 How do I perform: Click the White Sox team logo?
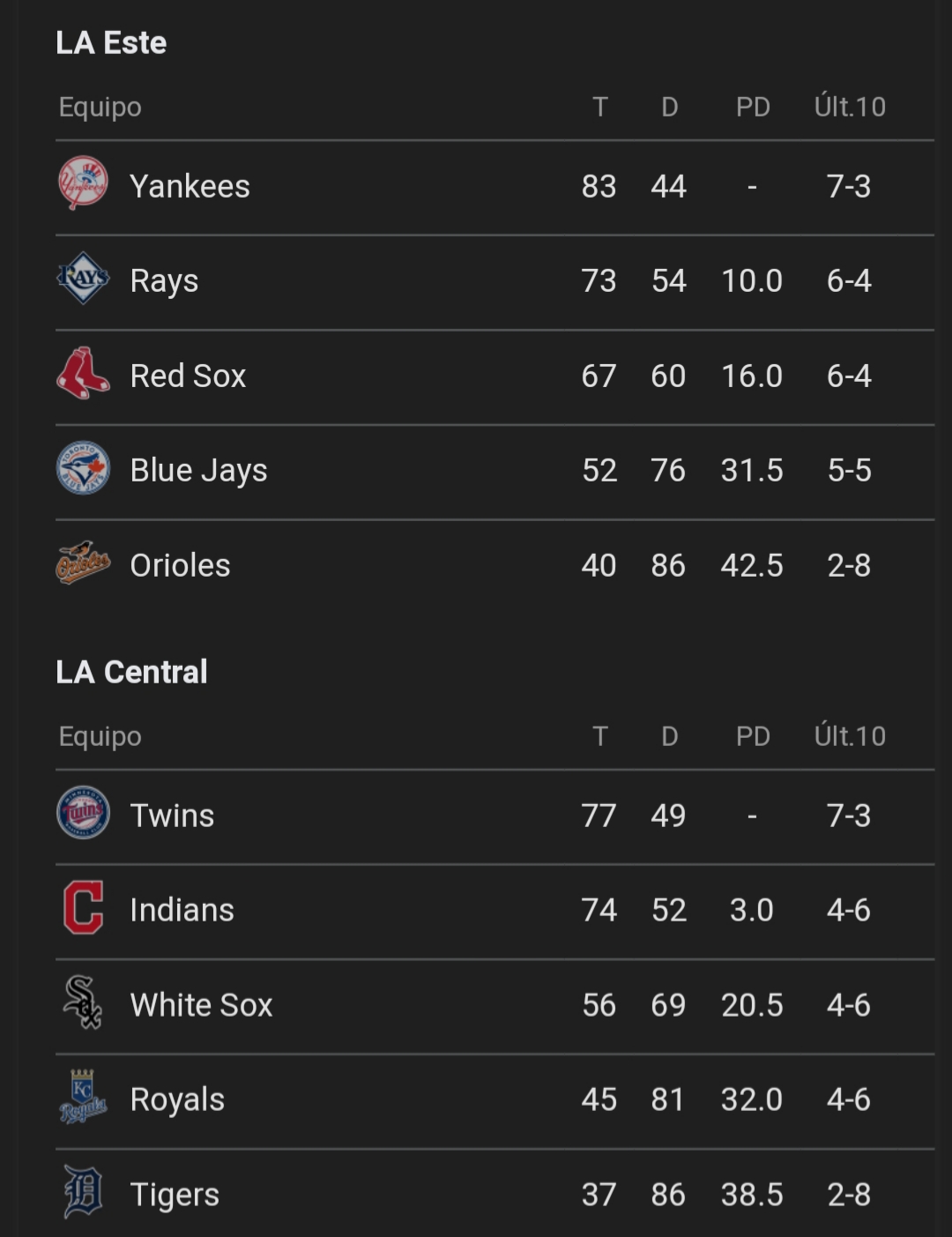(x=82, y=1004)
